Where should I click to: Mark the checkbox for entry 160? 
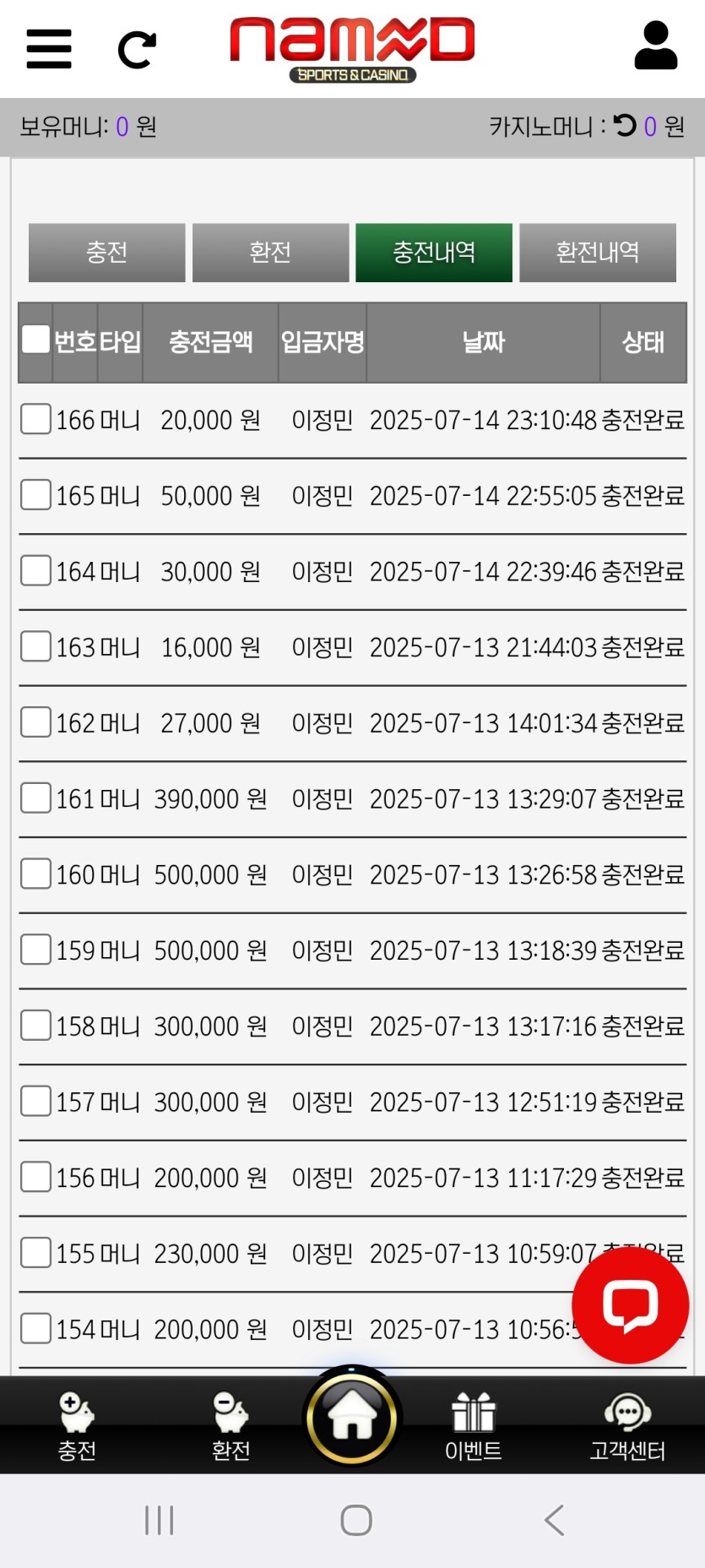pos(35,874)
